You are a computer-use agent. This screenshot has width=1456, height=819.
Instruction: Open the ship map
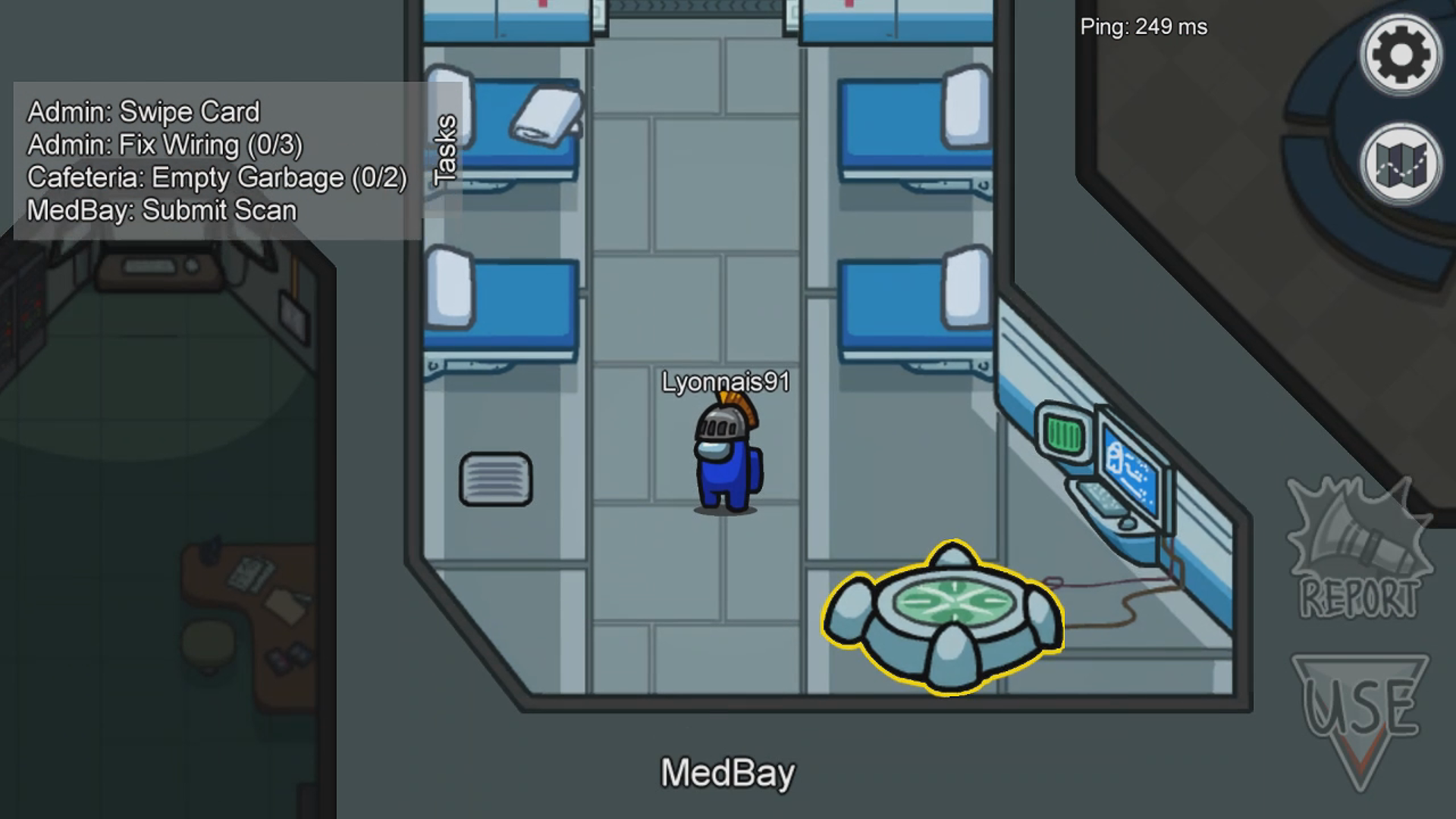click(x=1400, y=165)
